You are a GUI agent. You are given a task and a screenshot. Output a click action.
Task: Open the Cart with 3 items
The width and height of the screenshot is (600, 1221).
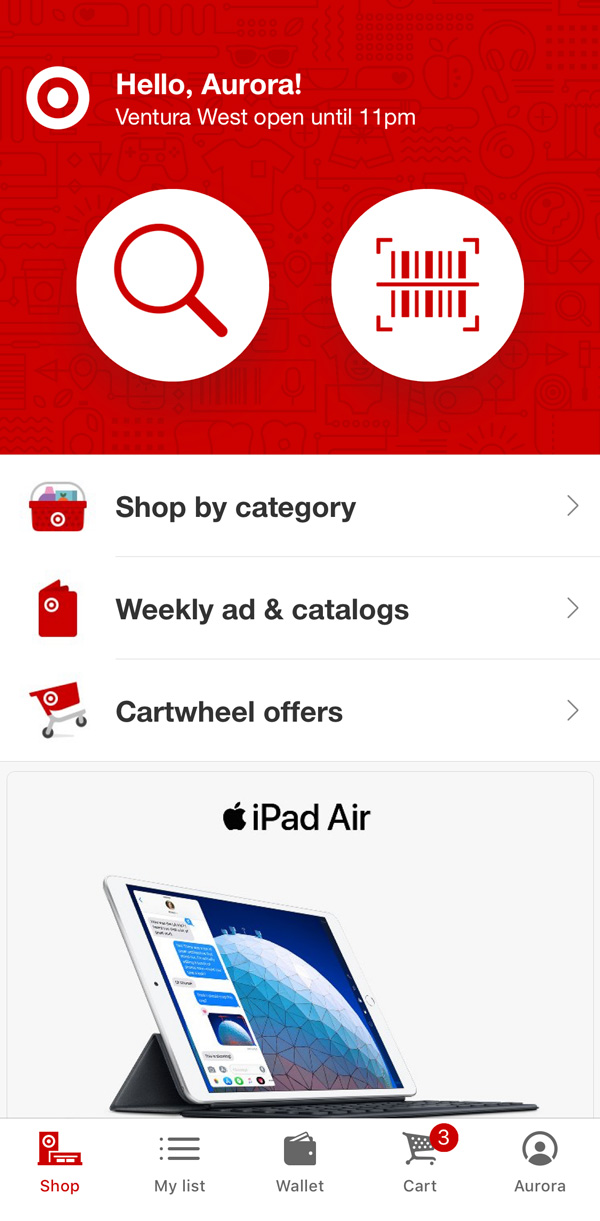(421, 1162)
